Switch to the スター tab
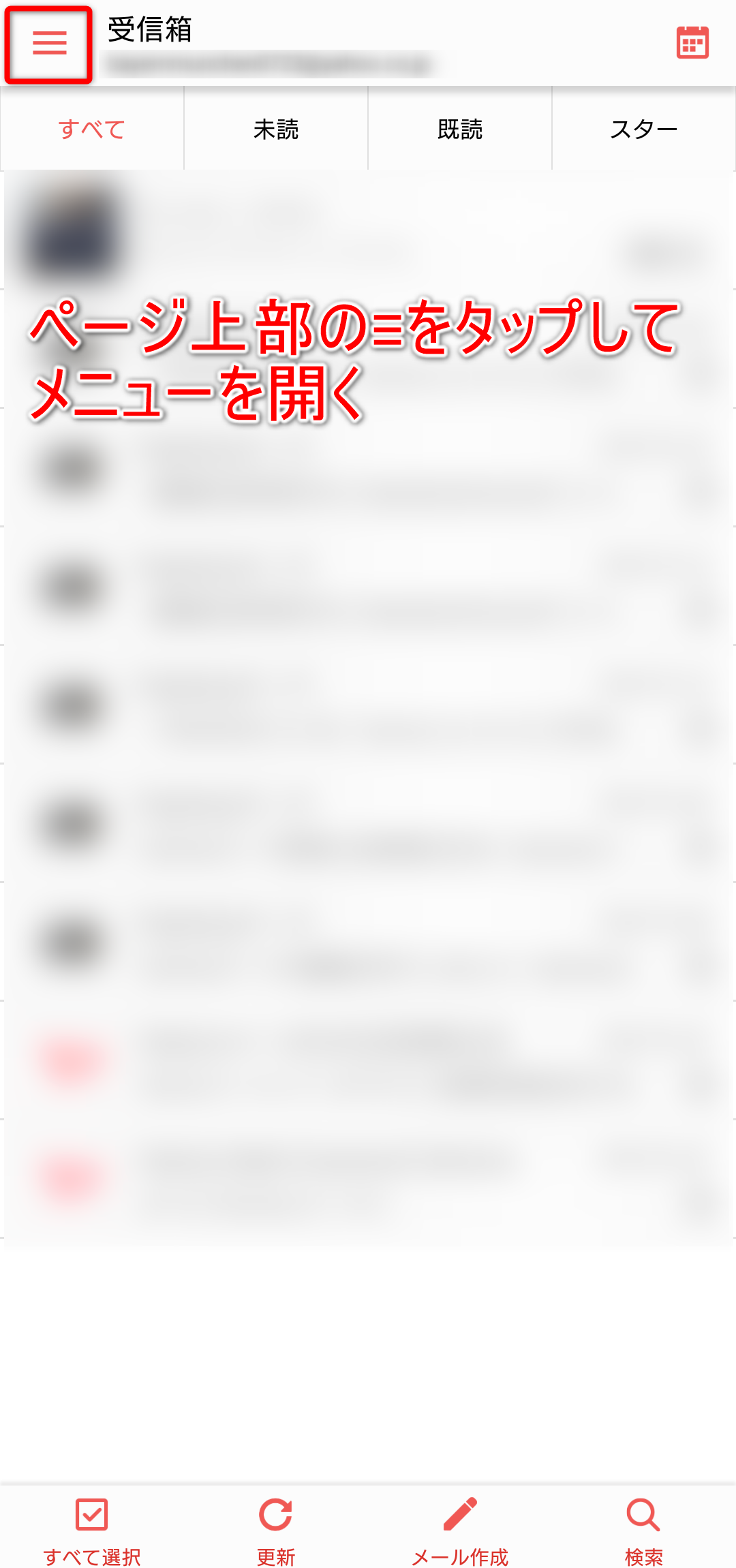 643,129
